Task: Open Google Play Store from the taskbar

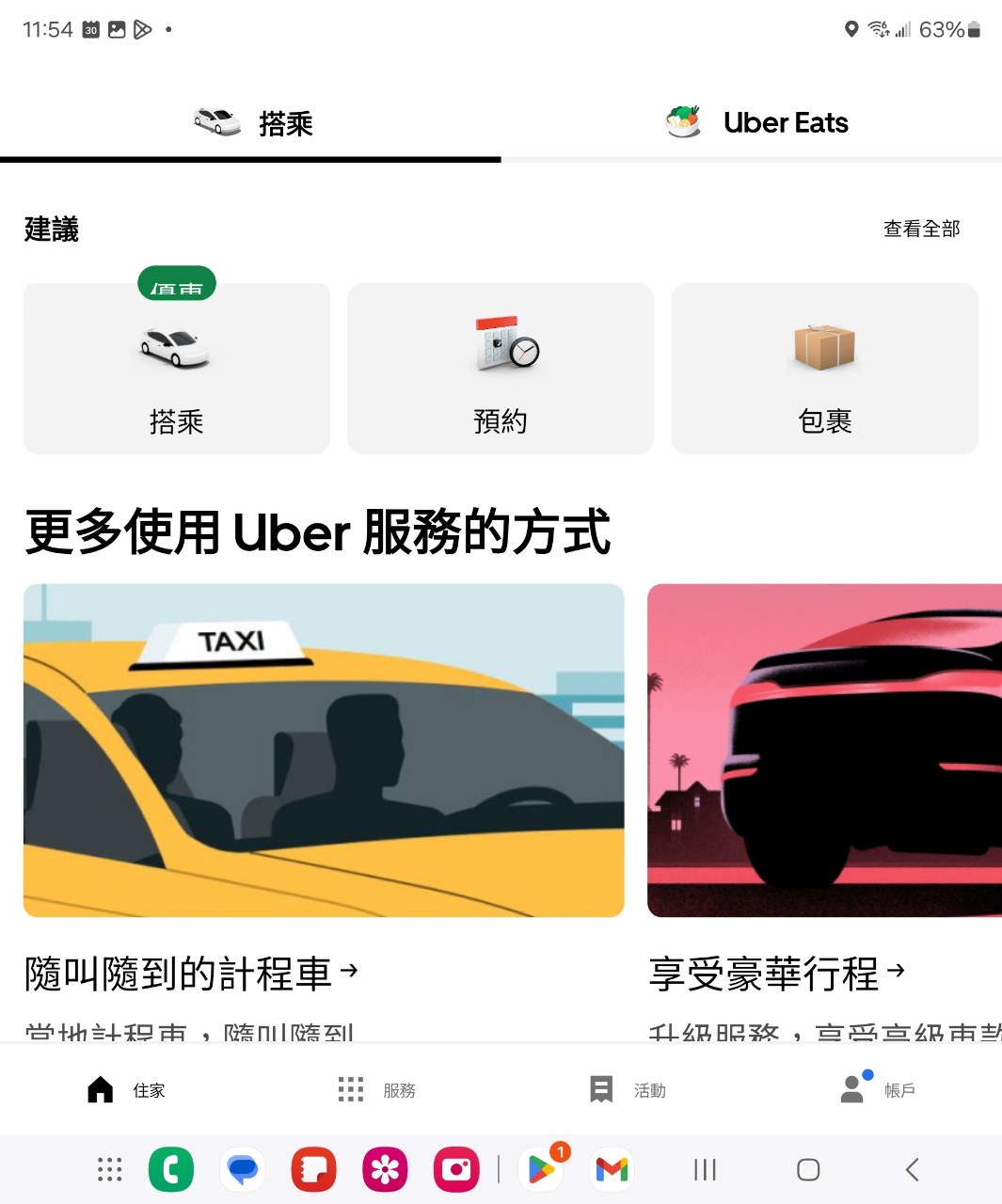Action: [541, 1169]
